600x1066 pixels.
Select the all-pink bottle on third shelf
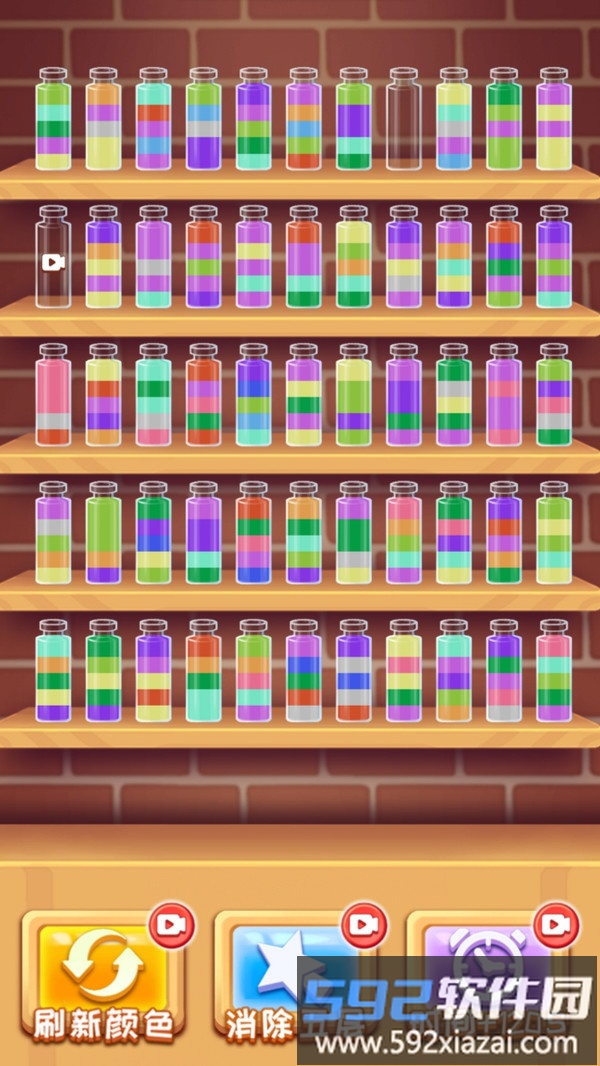[x=53, y=397]
